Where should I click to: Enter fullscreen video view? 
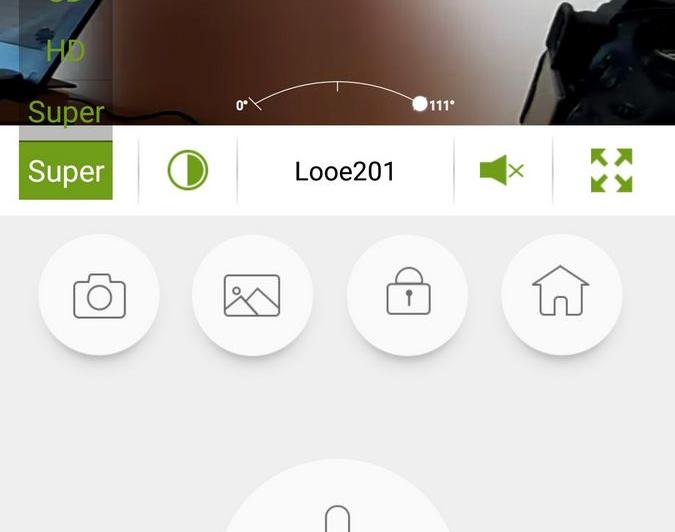[x=611, y=171]
